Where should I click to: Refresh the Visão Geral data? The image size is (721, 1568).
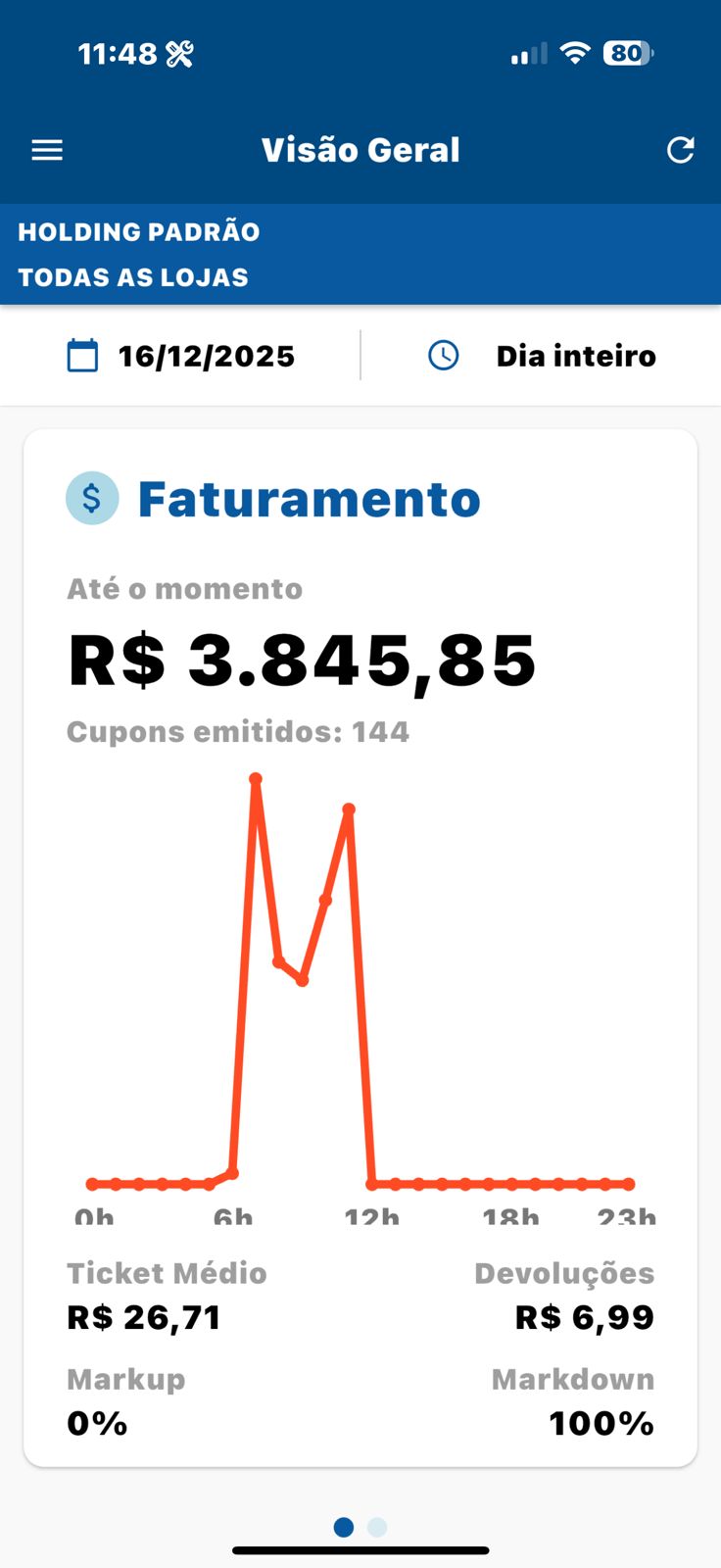point(680,150)
